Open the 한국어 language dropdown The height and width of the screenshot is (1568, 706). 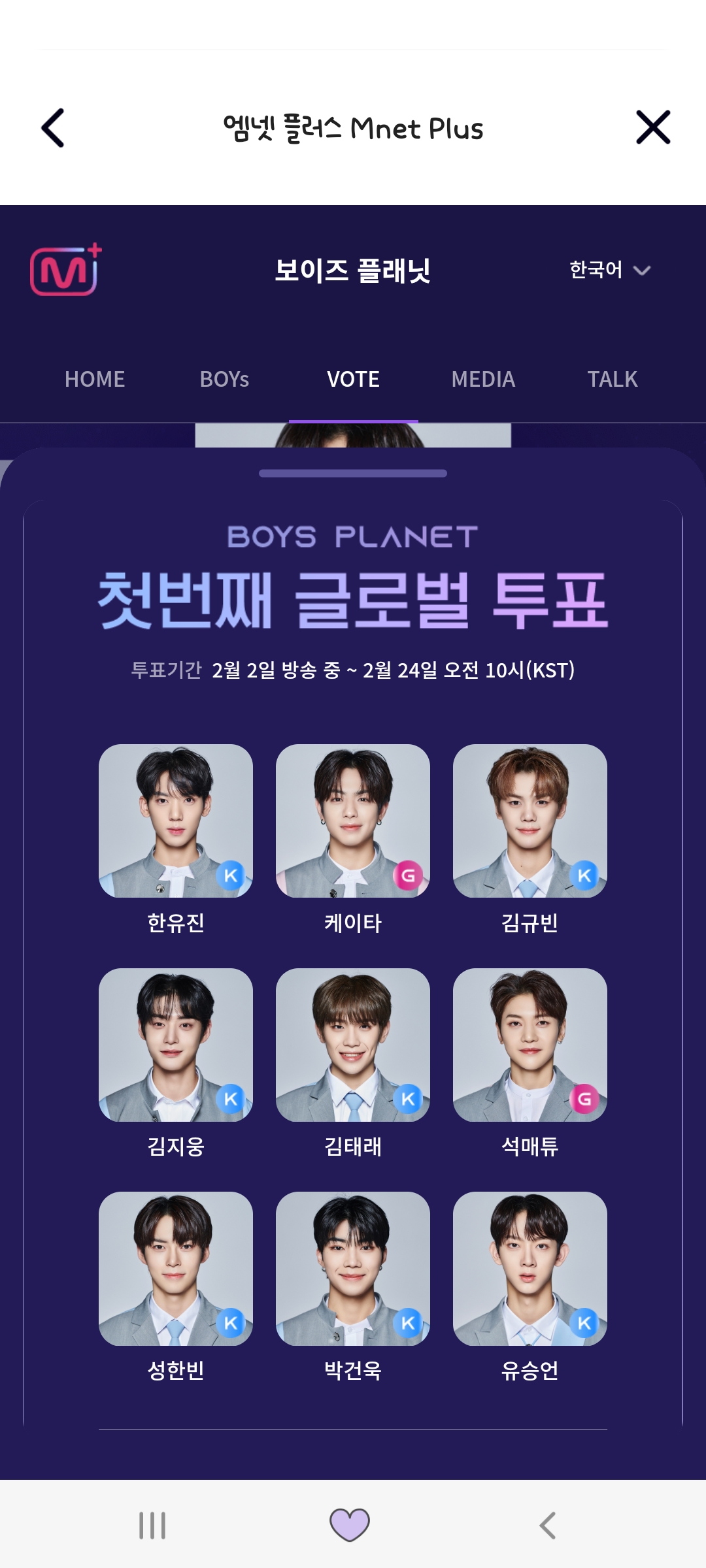(x=609, y=270)
